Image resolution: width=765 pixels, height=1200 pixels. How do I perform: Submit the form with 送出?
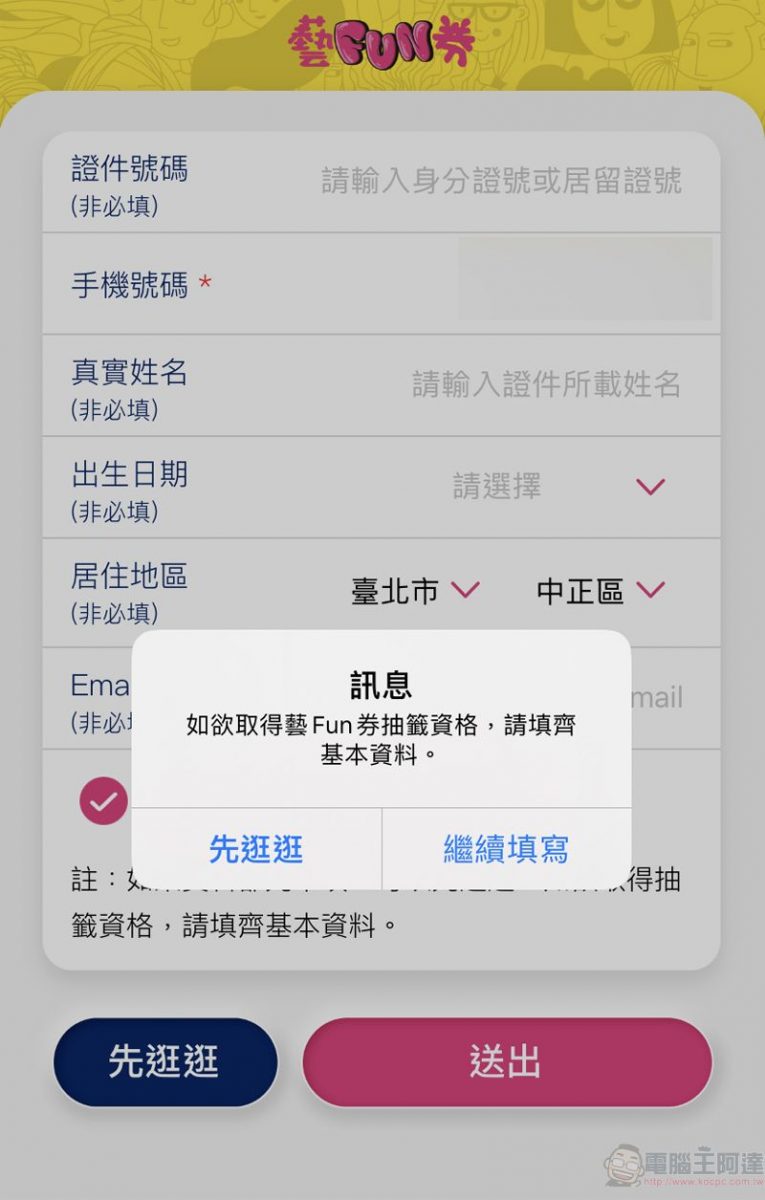pyautogui.click(x=506, y=1062)
